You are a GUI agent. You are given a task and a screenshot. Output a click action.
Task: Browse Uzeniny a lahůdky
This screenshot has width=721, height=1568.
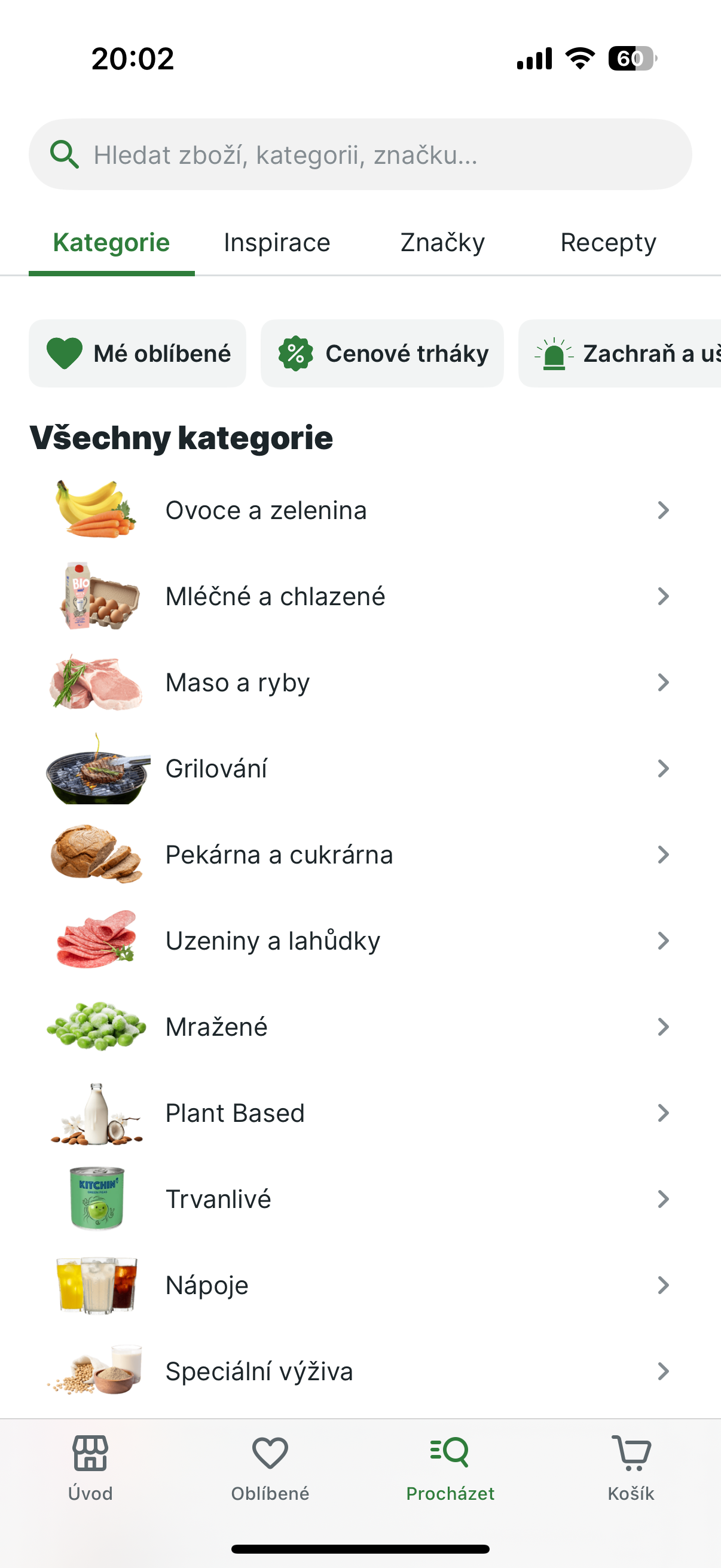360,941
